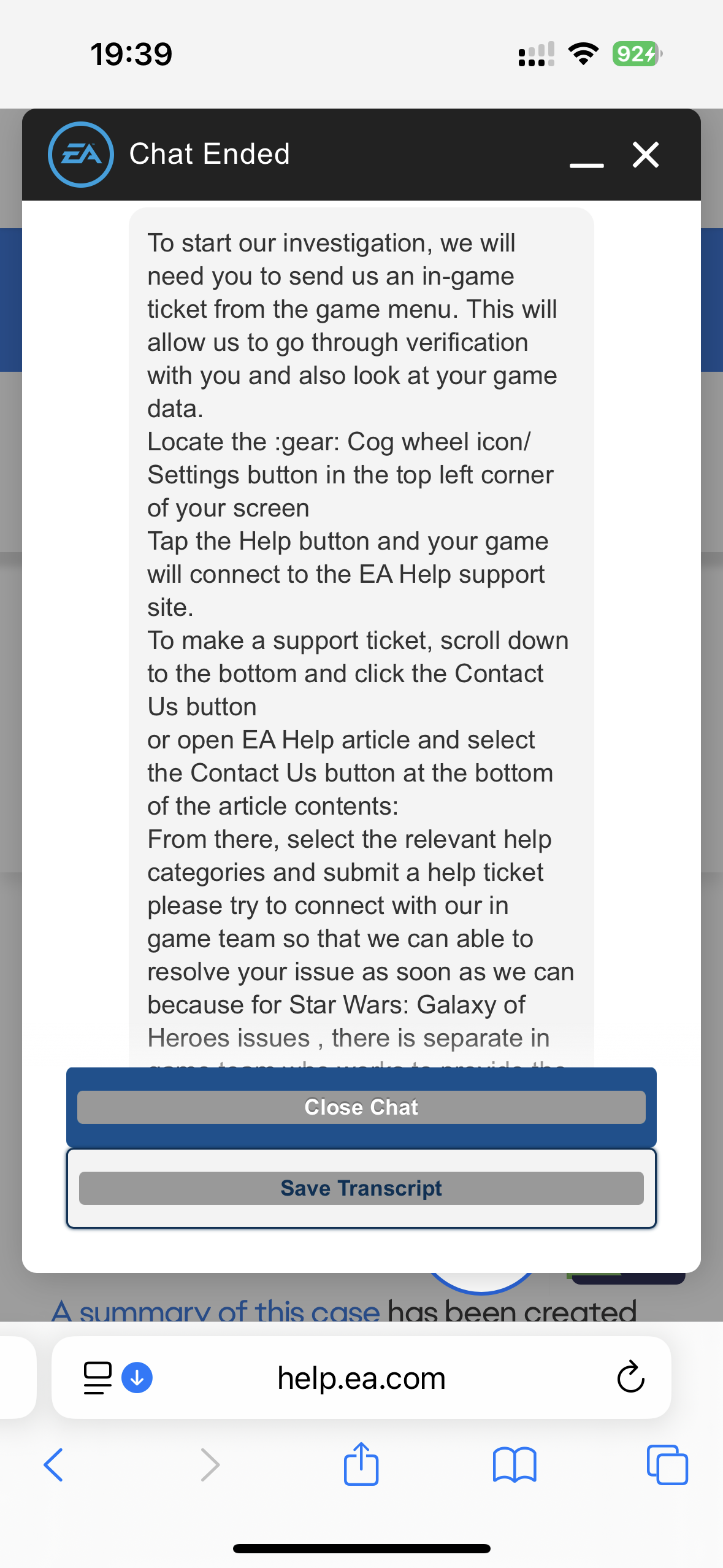The width and height of the screenshot is (723, 1568).
Task: Open Safari bookmarks
Action: [515, 1465]
